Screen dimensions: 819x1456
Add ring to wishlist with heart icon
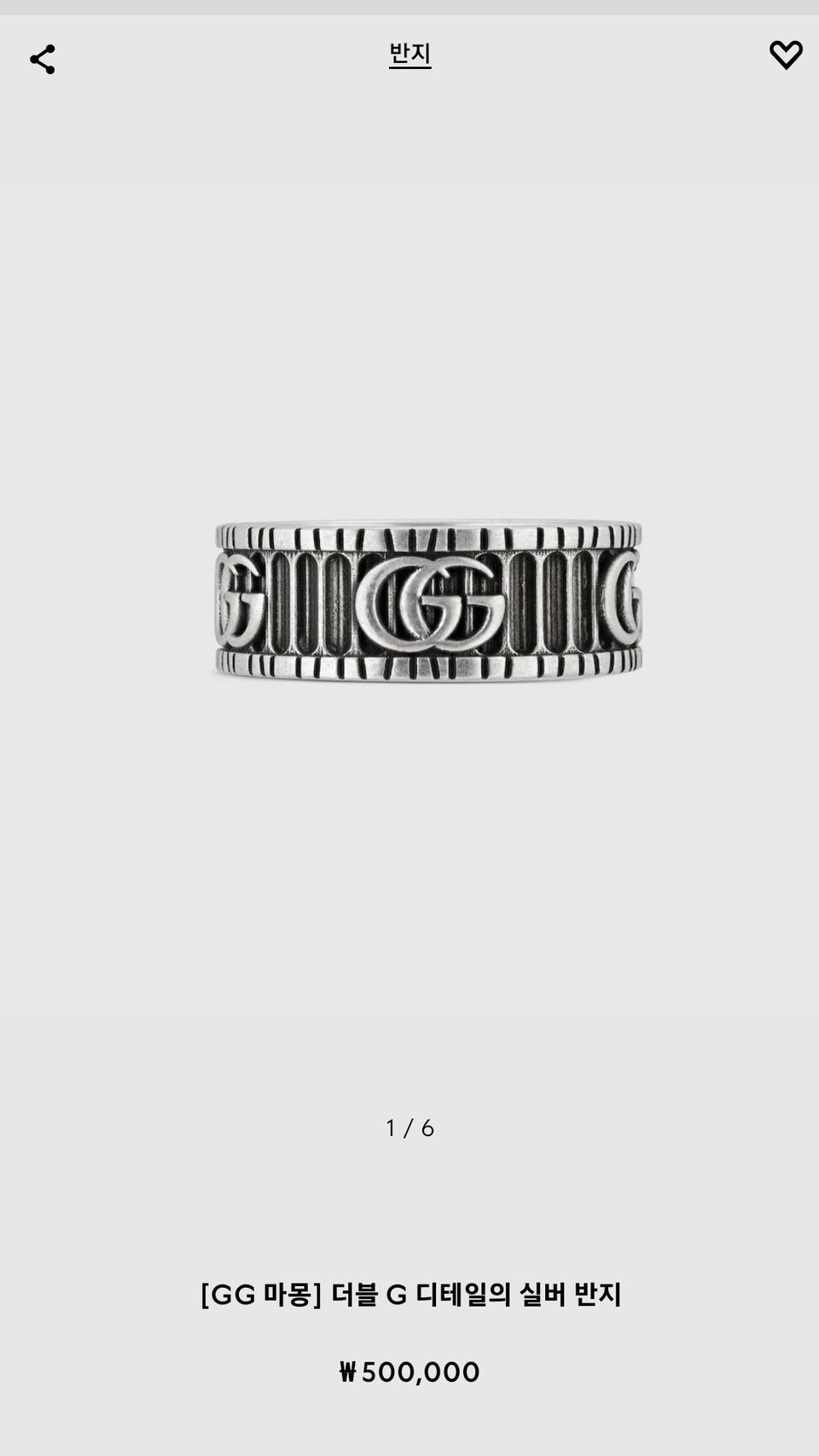pyautogui.click(x=786, y=55)
